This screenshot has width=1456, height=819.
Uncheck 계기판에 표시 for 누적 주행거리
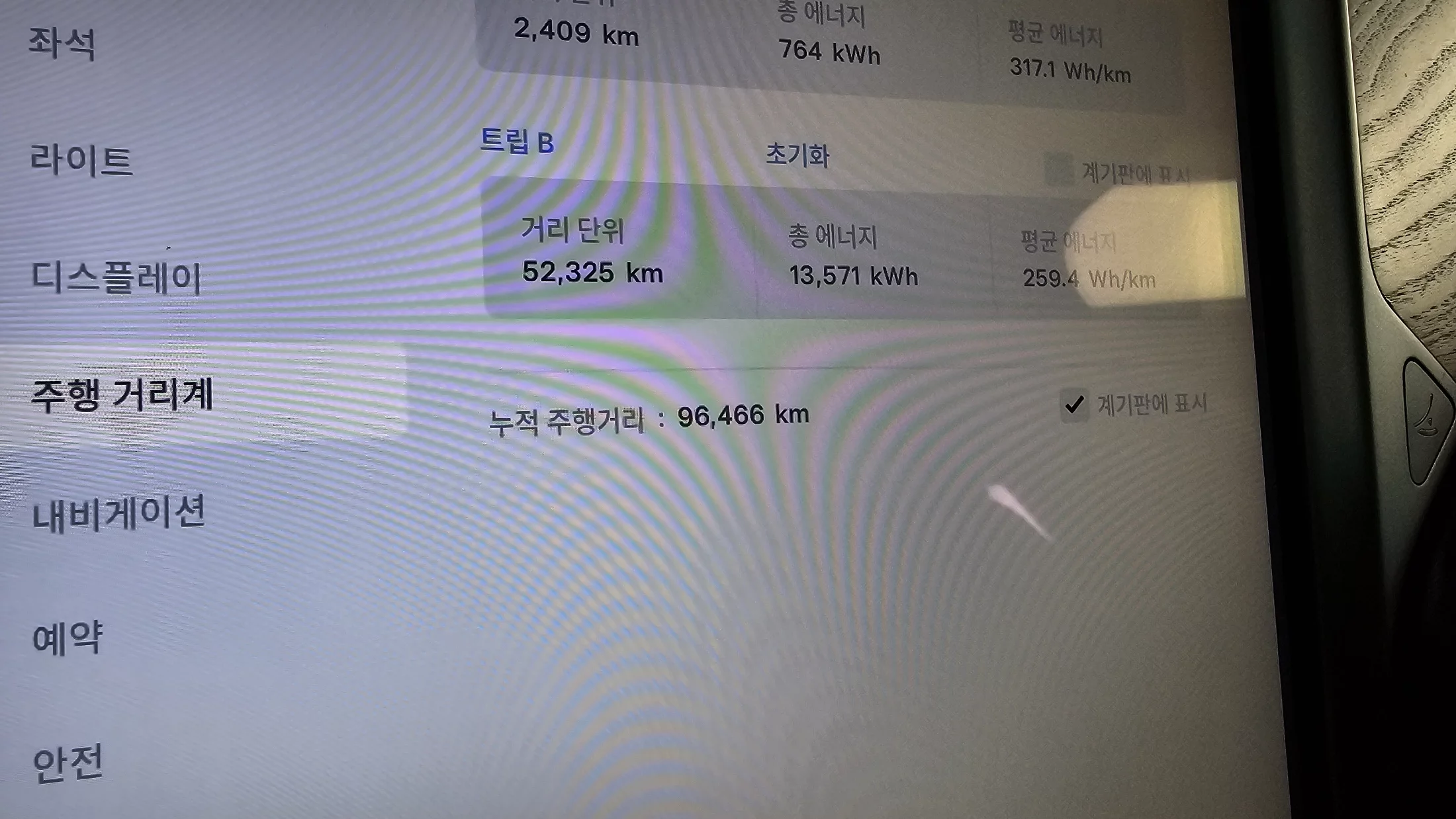pos(1074,404)
